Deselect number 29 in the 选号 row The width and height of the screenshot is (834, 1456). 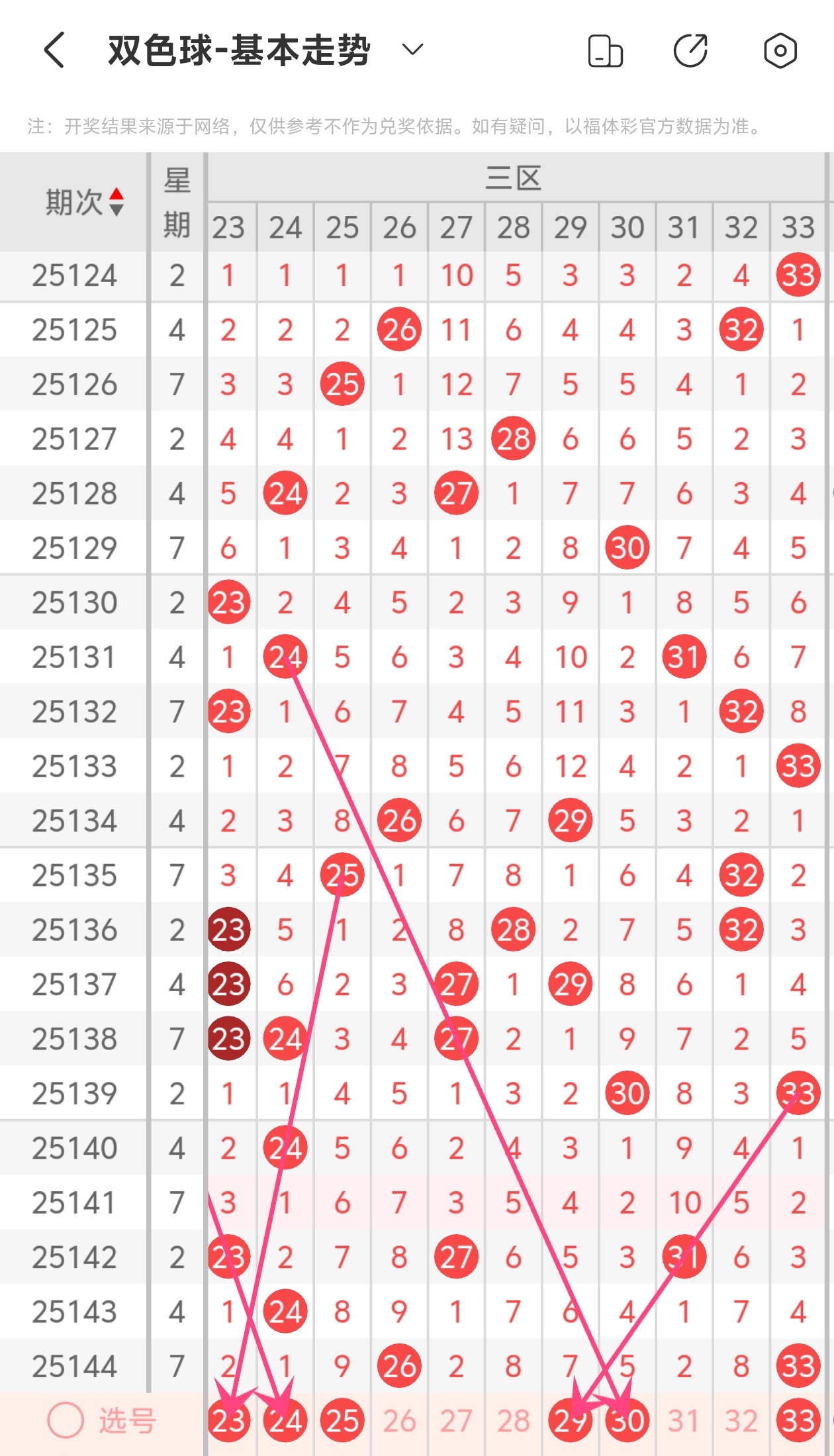click(570, 1420)
